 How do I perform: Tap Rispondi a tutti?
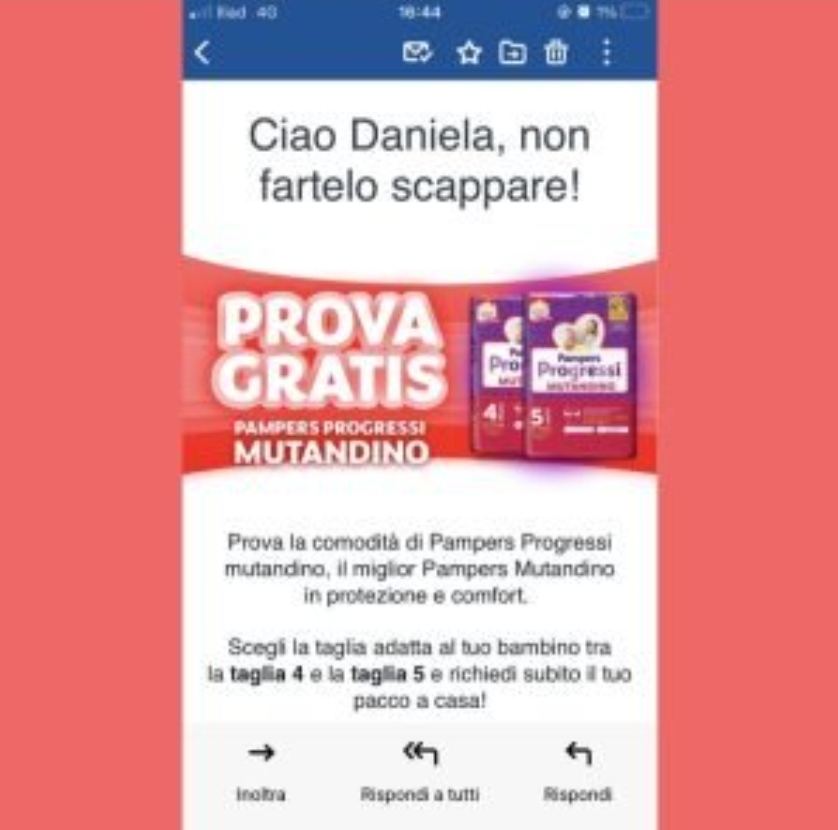(420, 770)
